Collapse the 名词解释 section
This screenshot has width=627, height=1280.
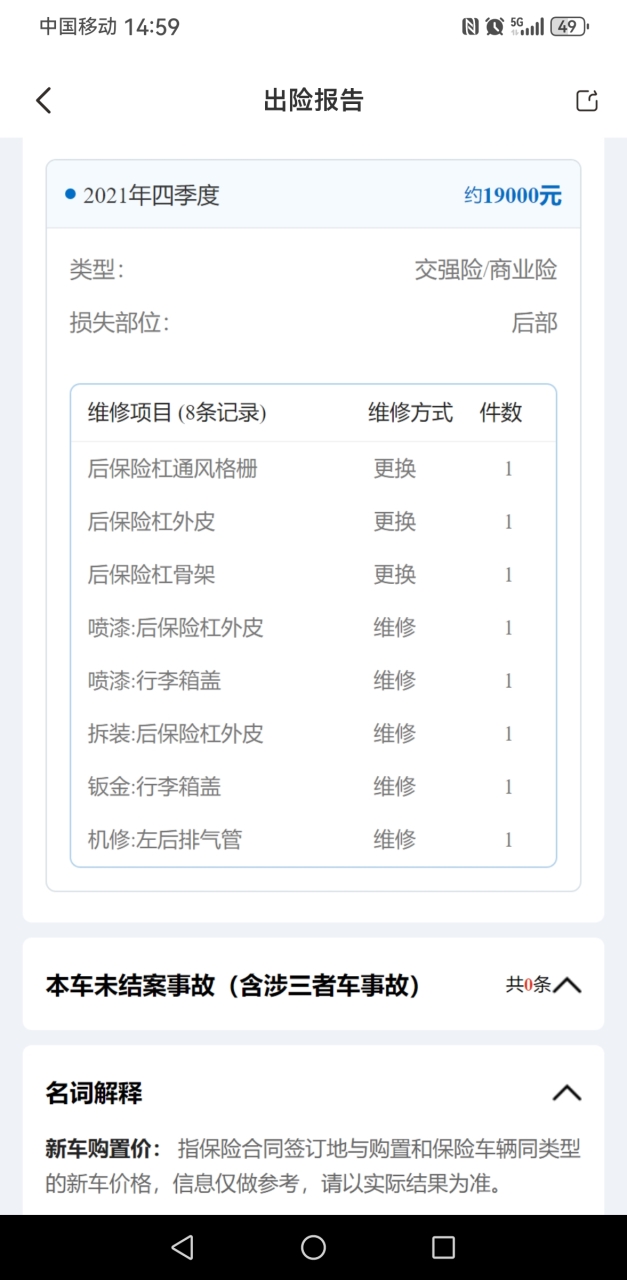pos(567,1093)
